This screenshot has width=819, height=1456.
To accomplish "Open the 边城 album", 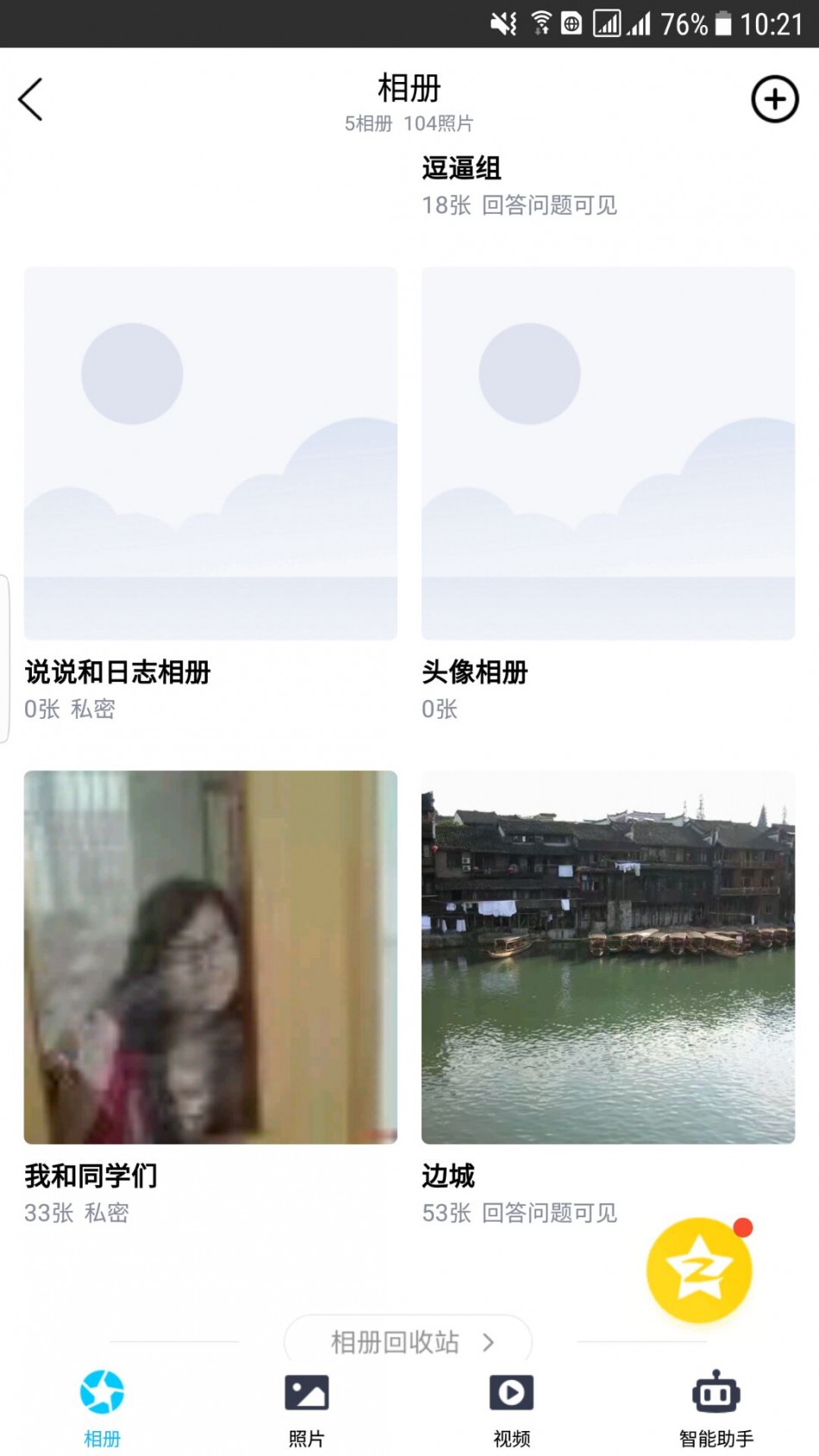I will point(608,957).
